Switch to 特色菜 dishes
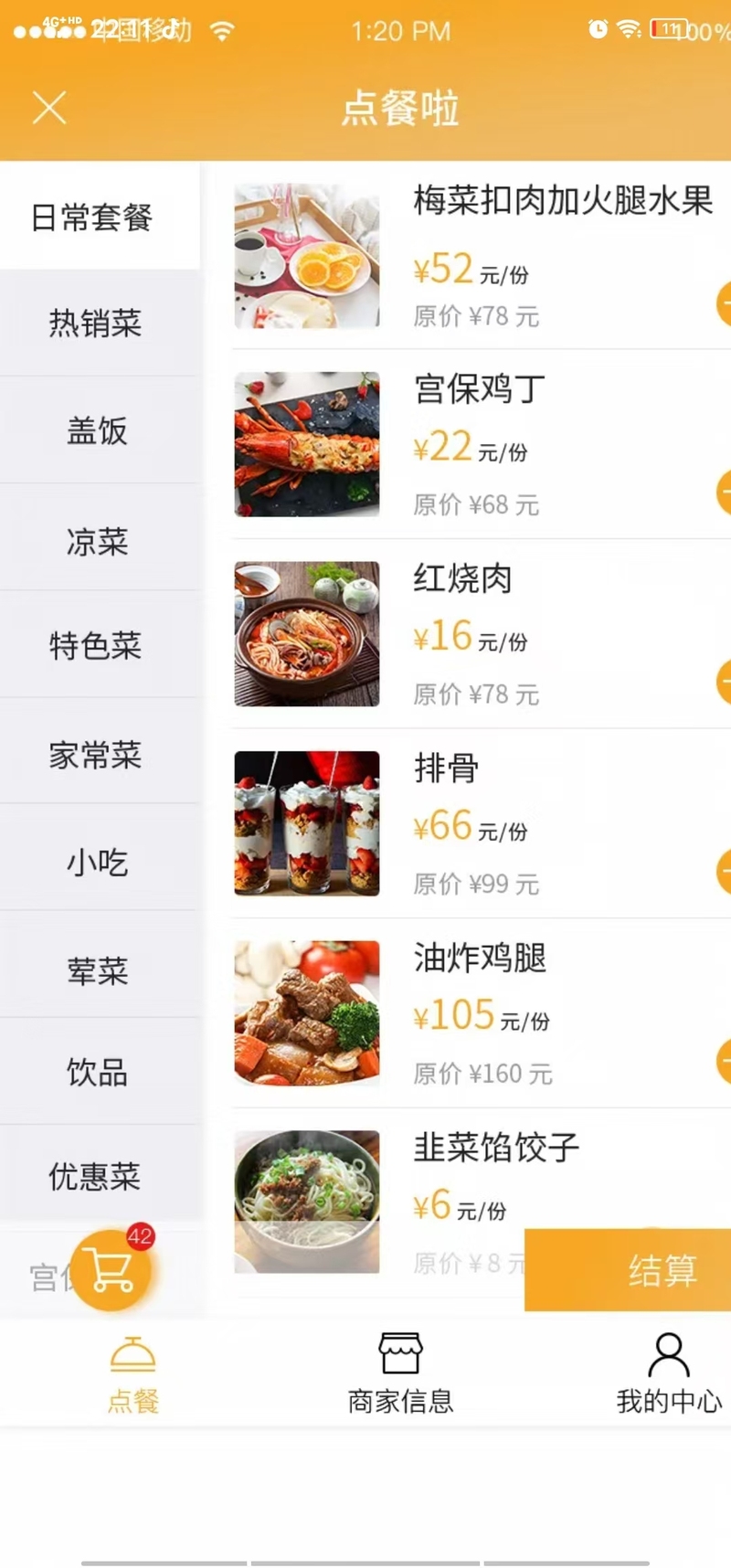The height and width of the screenshot is (1568, 731). [x=100, y=645]
